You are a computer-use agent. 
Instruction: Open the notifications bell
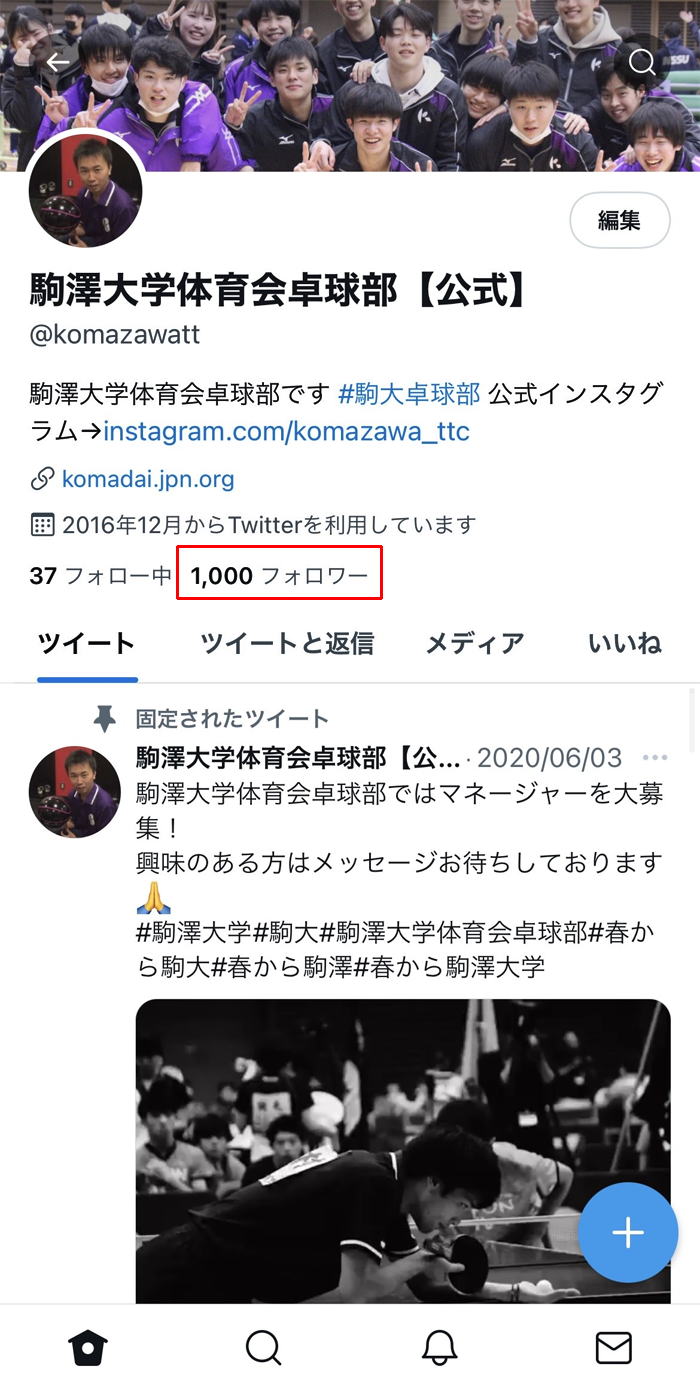click(x=438, y=1348)
